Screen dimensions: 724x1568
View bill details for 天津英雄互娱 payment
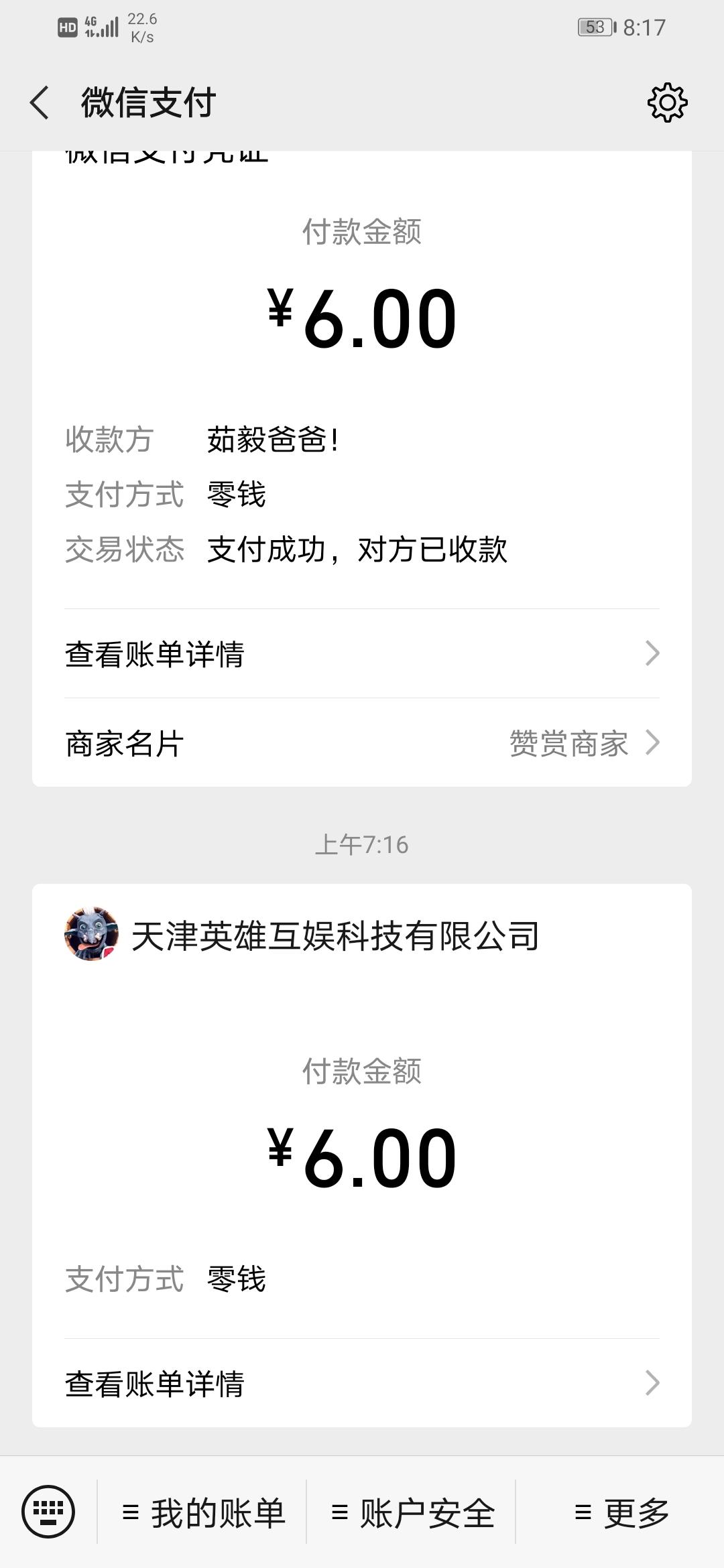pos(362,1383)
